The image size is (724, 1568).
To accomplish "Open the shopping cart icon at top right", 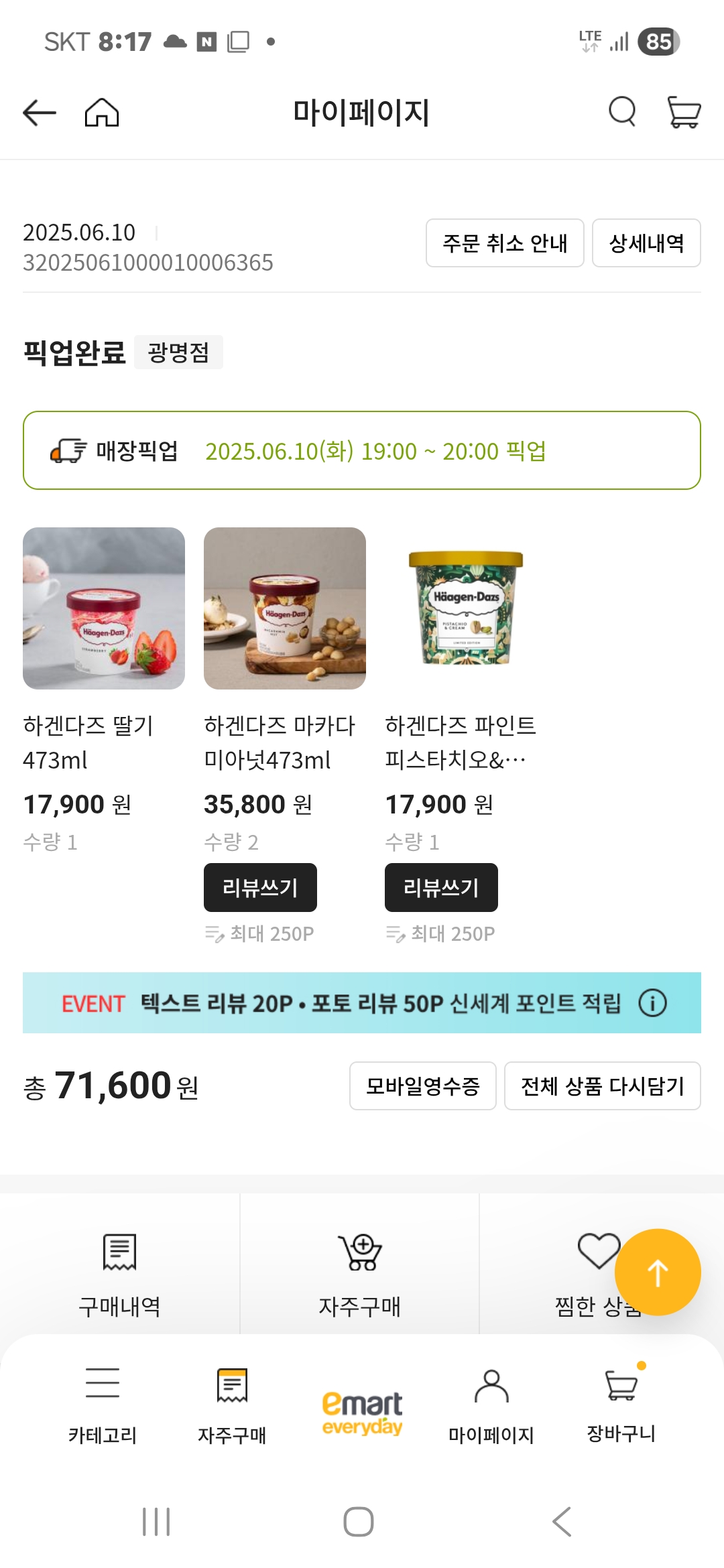I will [682, 112].
